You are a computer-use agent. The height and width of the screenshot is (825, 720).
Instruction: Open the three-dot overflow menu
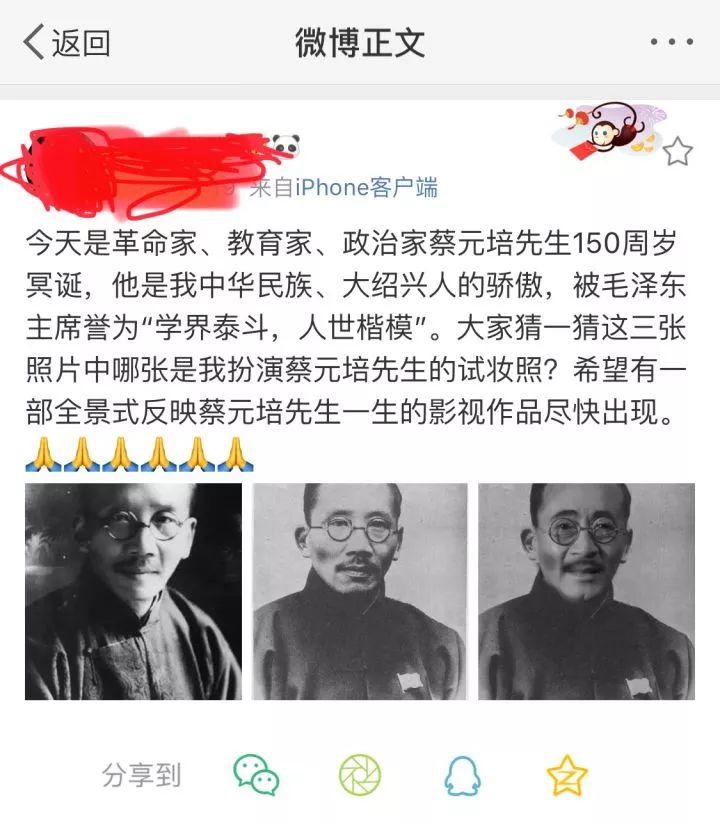[671, 43]
